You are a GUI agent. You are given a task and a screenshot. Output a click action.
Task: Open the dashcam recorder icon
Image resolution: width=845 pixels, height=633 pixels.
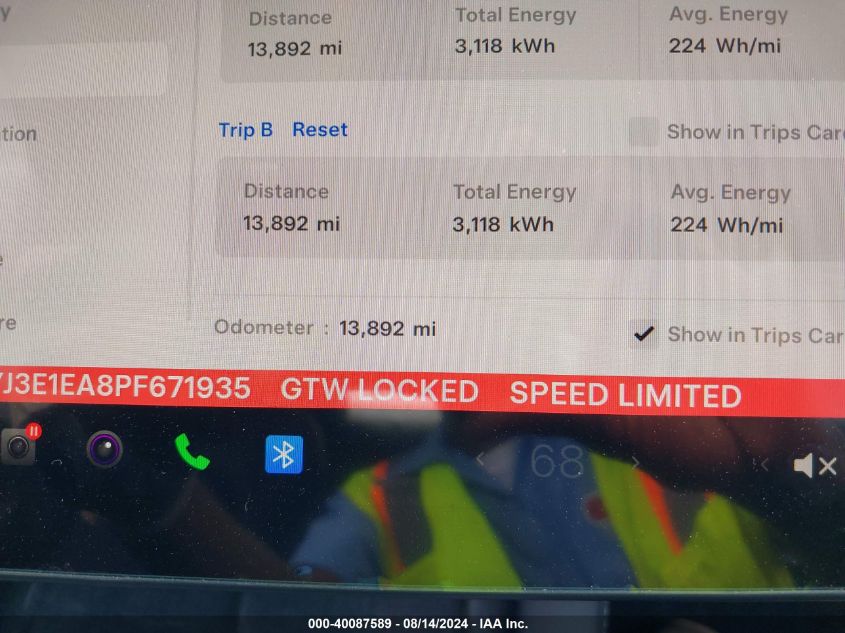tap(19, 446)
